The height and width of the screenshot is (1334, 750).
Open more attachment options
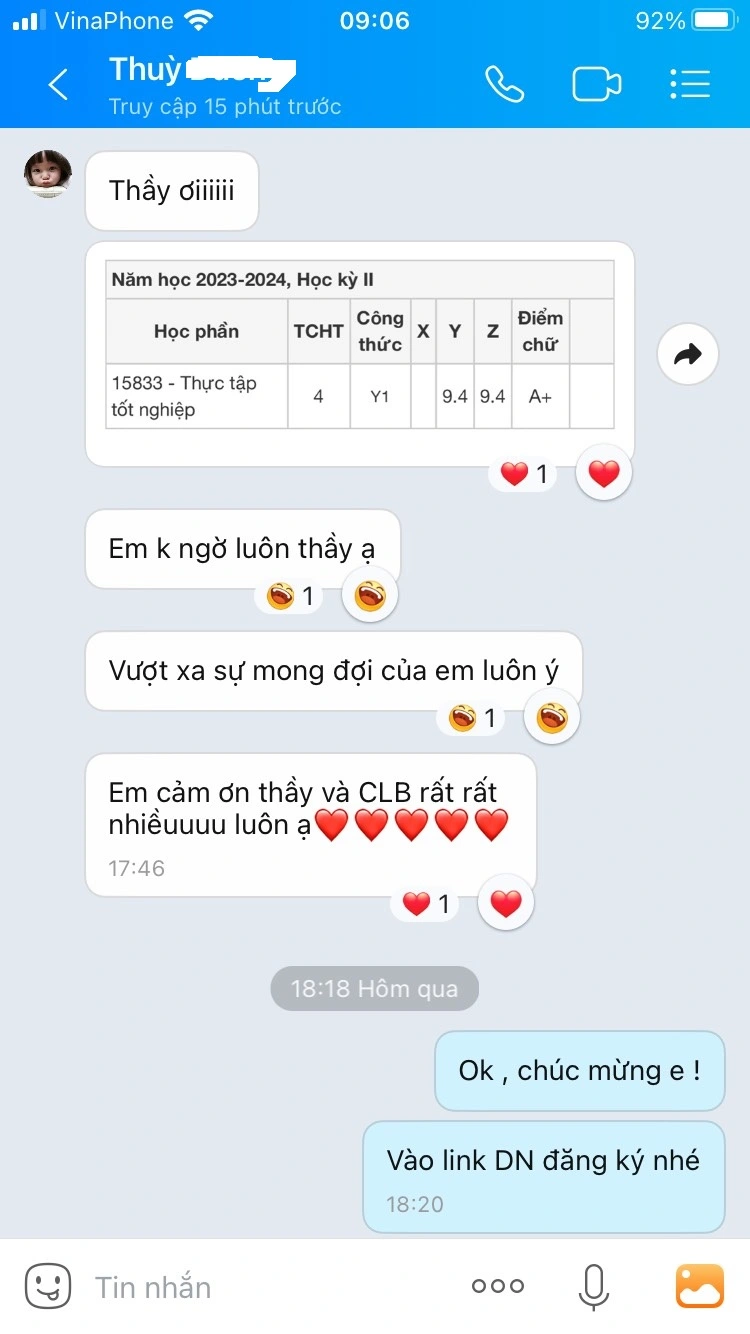coord(497,1286)
